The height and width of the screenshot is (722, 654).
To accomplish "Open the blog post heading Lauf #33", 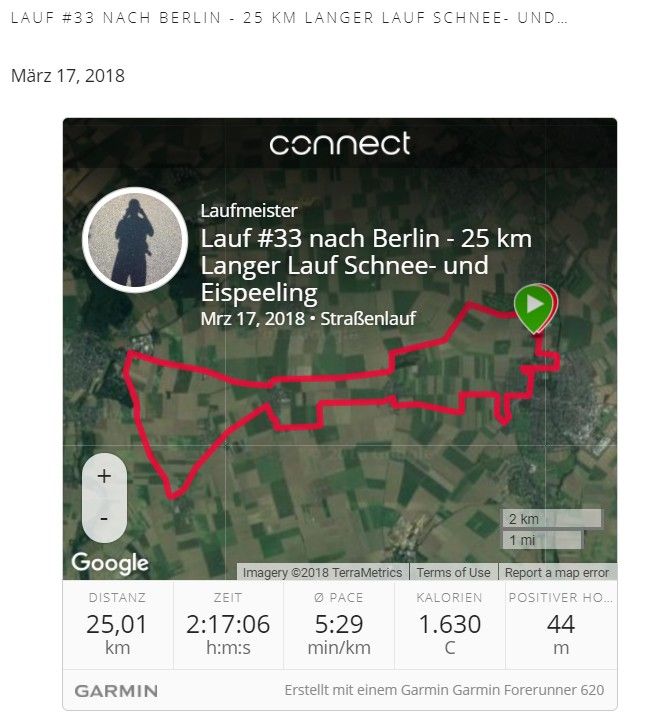I will point(289,20).
